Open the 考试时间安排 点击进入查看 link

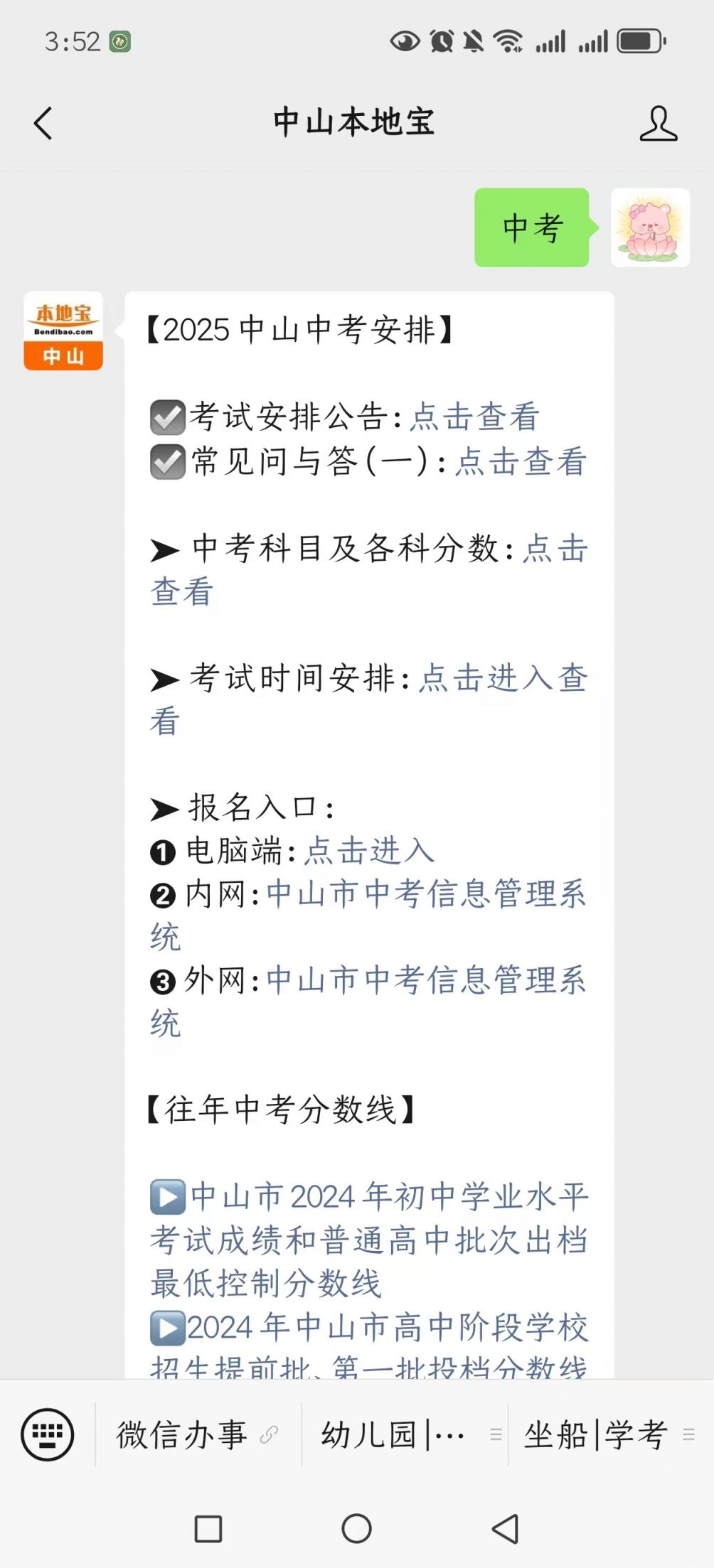[369, 699]
